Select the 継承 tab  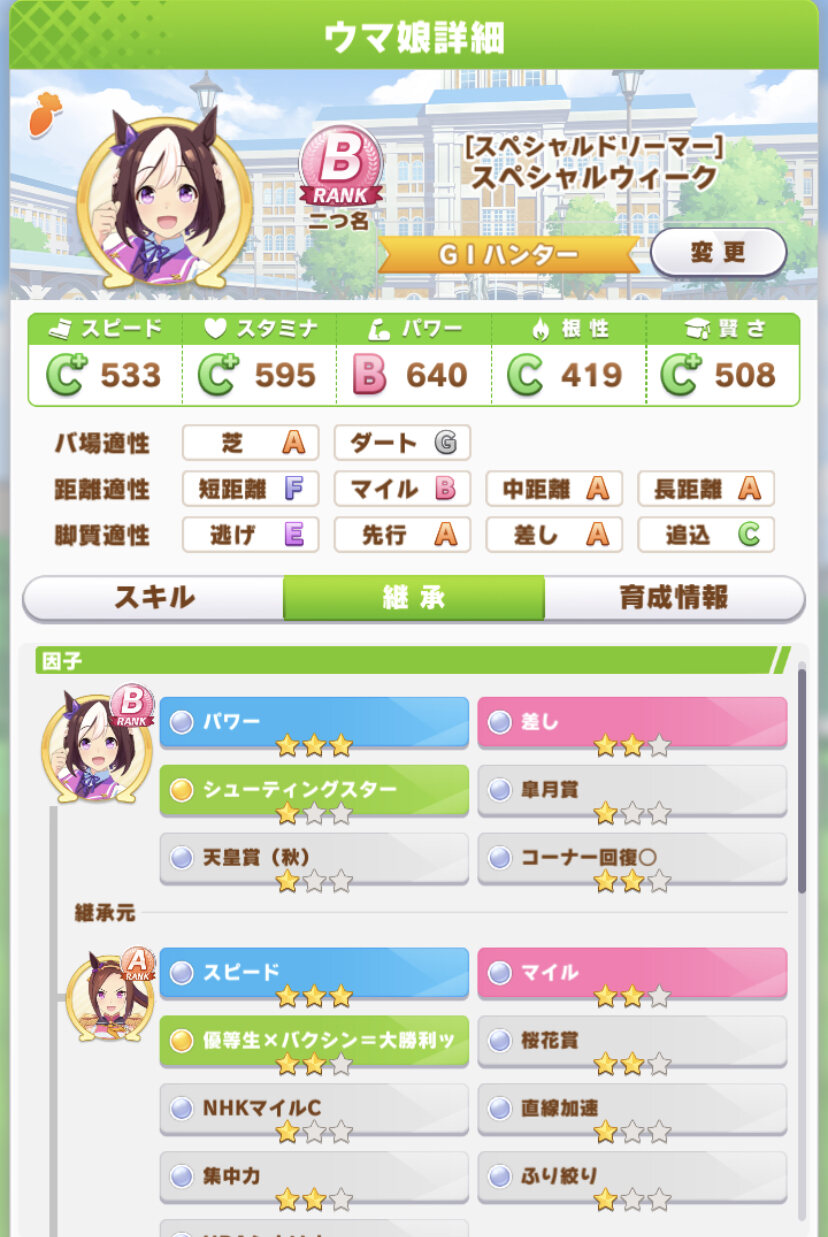tap(414, 598)
